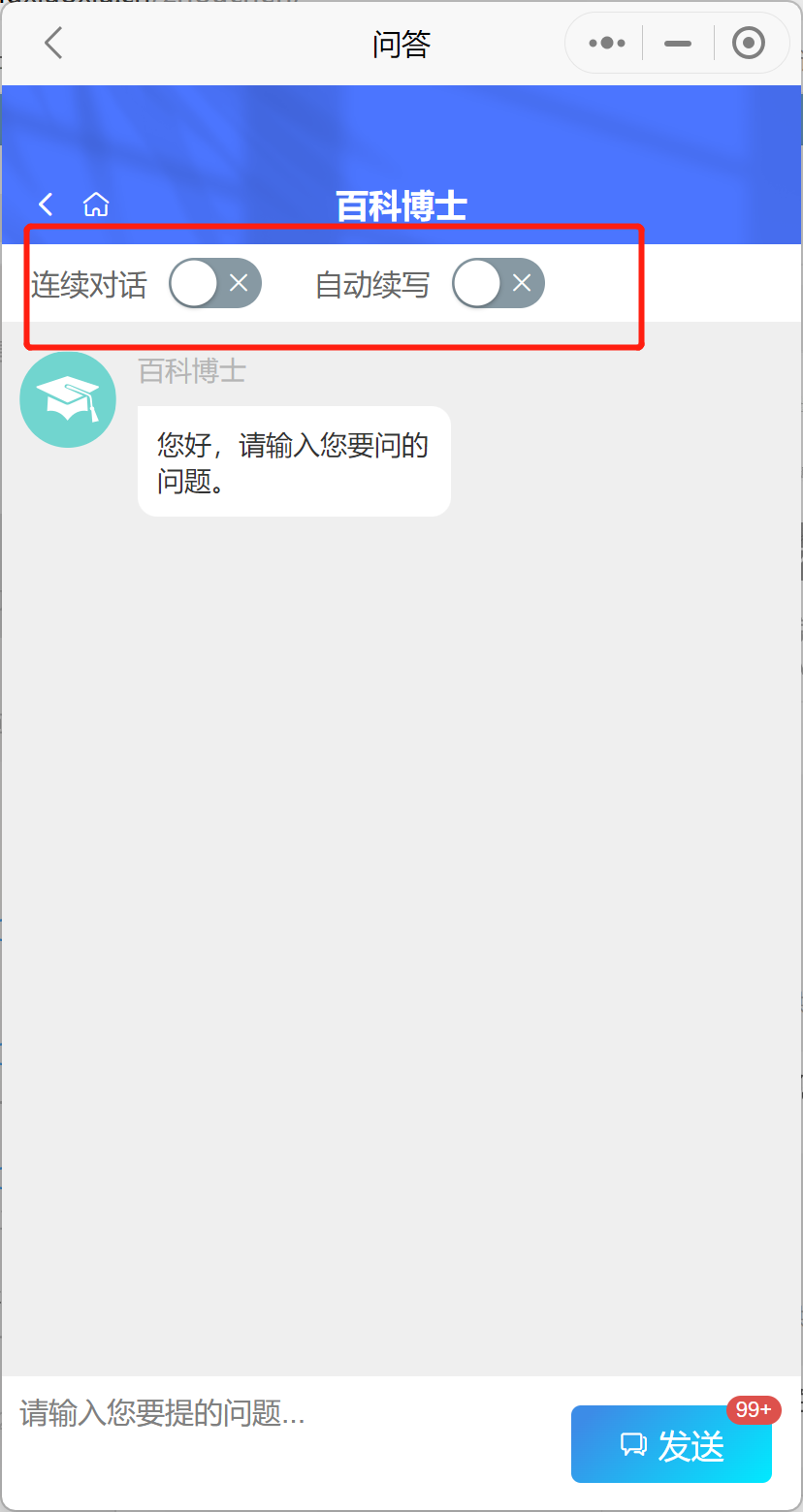
Task: Tap the white back arrow beside home icon
Action: pos(46,205)
